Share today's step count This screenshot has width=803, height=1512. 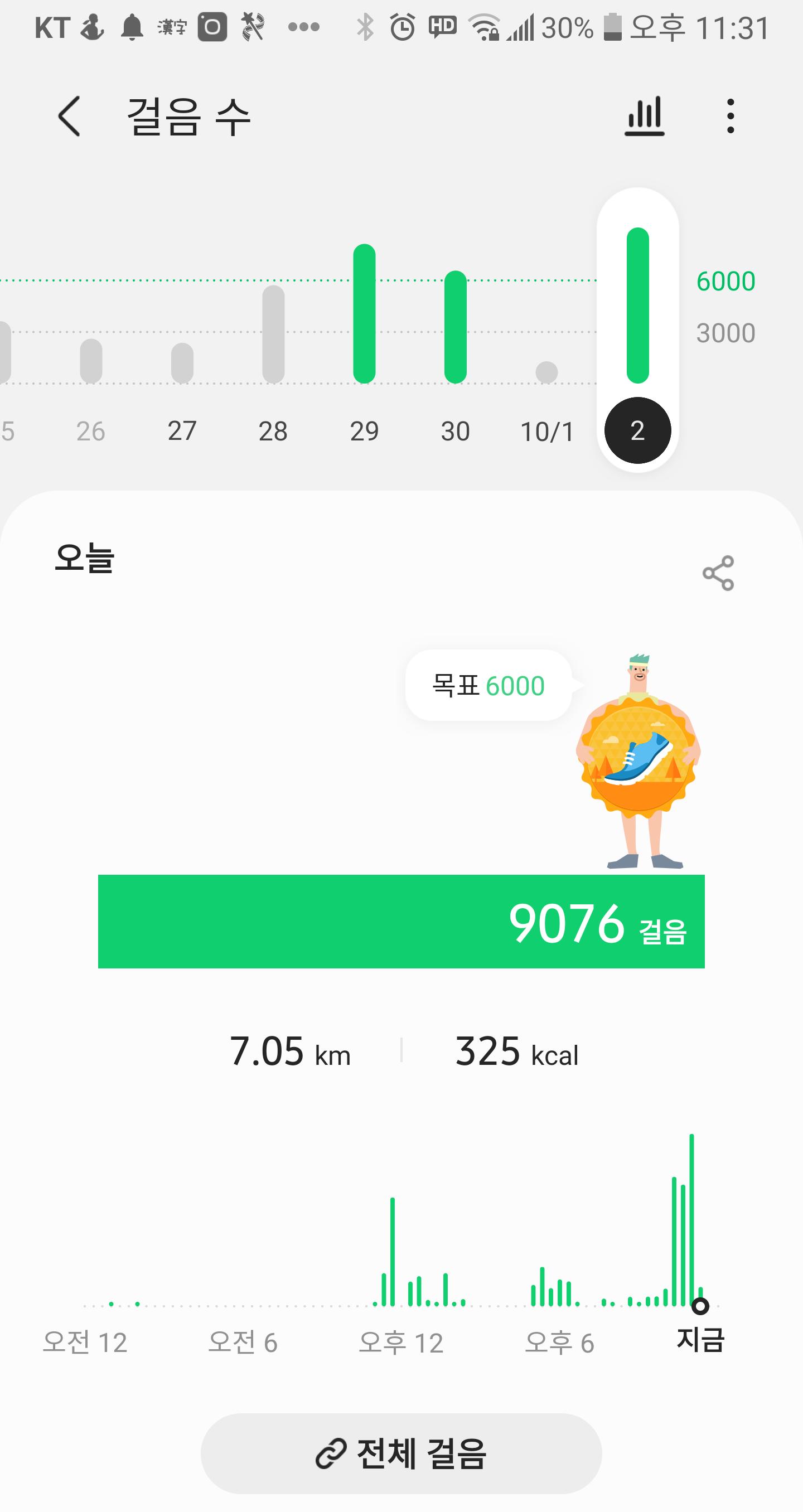pos(718,573)
